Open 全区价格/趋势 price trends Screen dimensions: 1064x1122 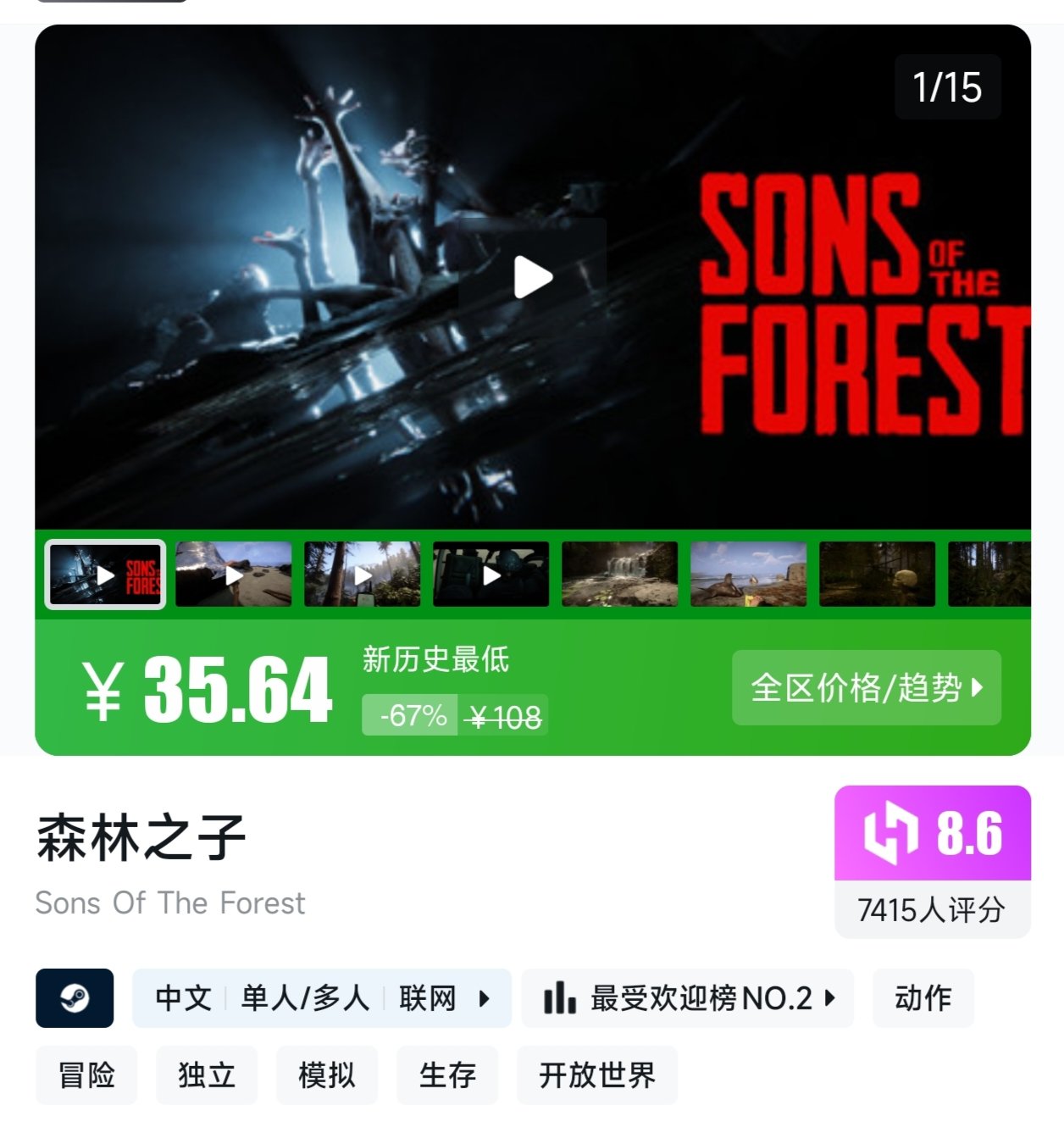pyautogui.click(x=866, y=687)
